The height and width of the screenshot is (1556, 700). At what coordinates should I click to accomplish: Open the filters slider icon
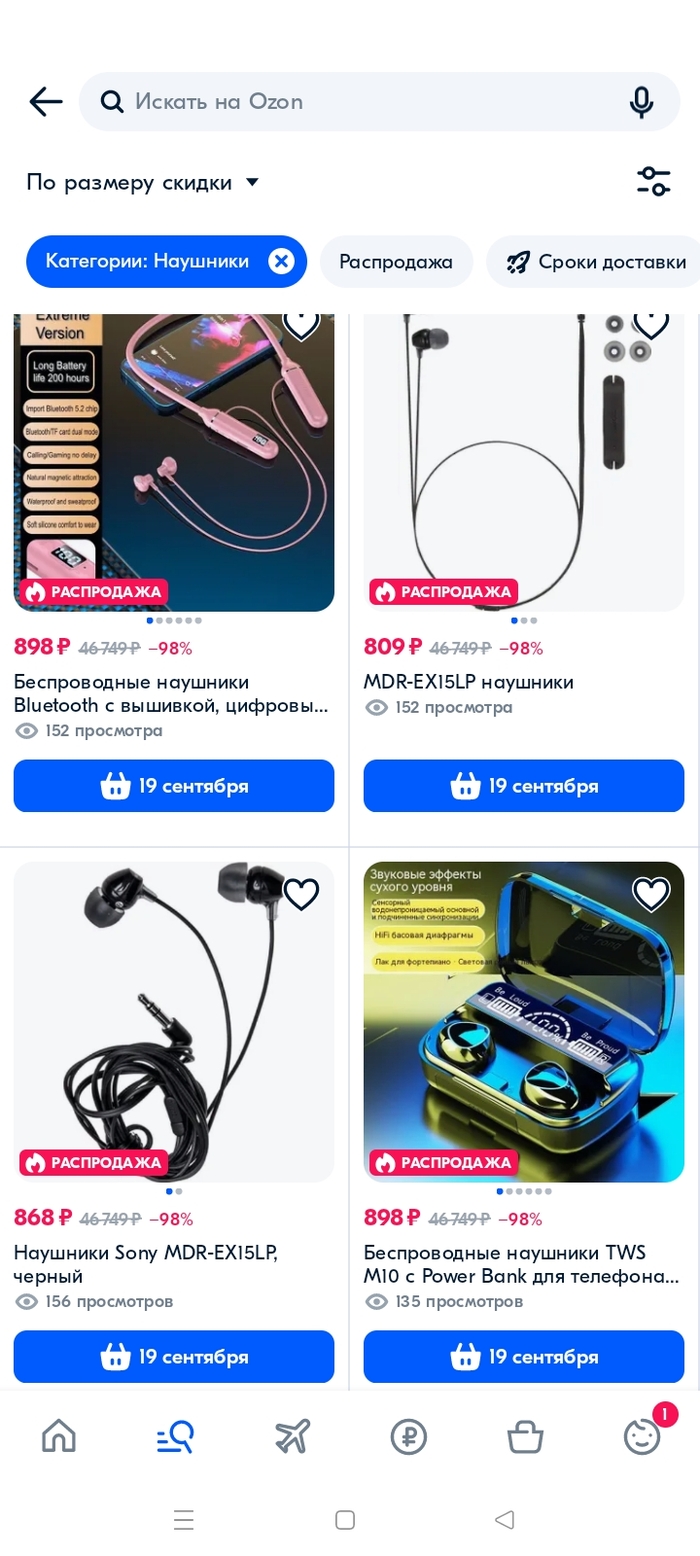point(653,181)
